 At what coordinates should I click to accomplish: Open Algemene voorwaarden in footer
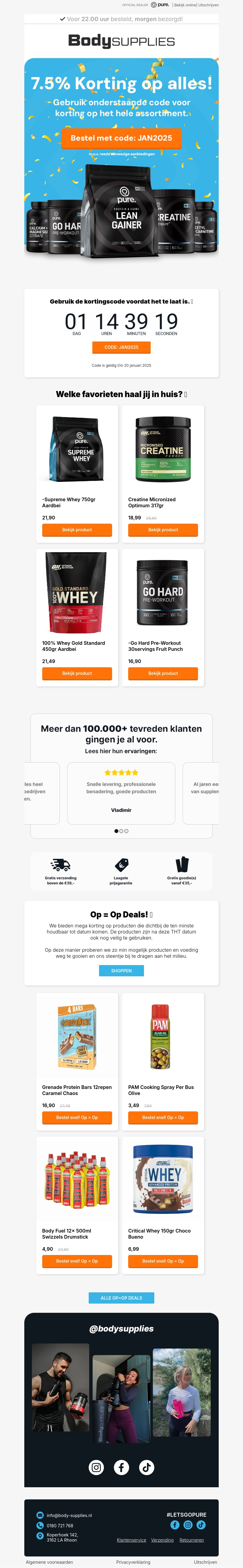pos(49,1562)
